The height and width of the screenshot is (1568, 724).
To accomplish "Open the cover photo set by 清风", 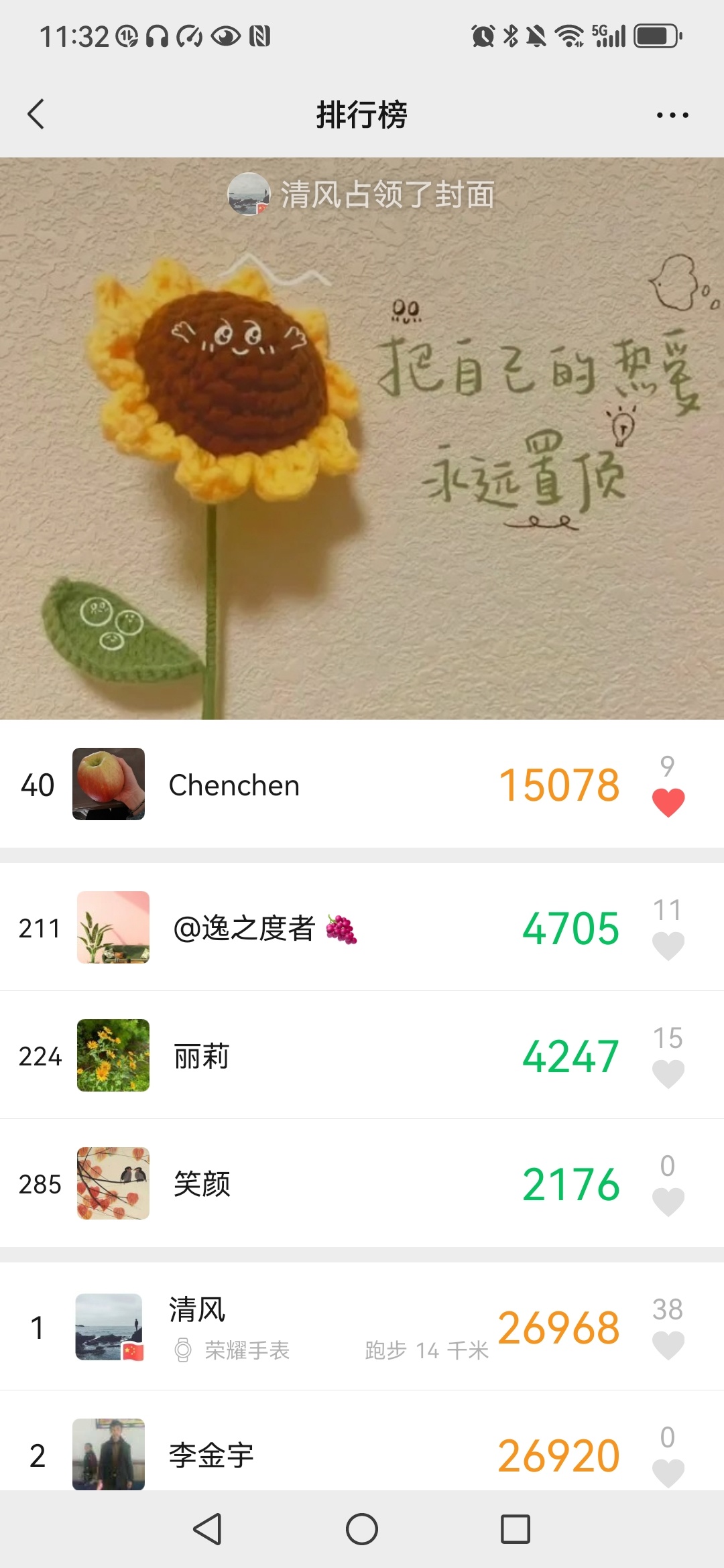I will tap(362, 439).
